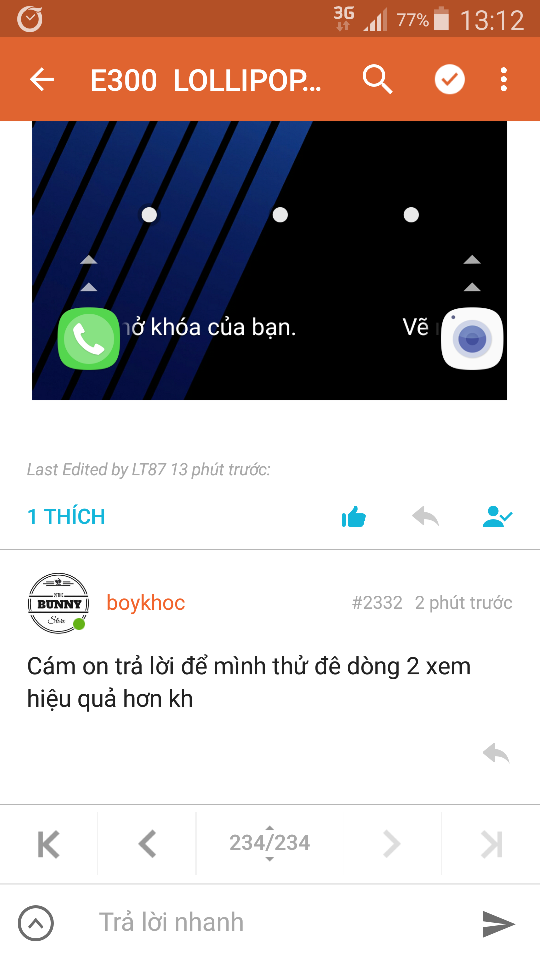Jump to the first page of thread
This screenshot has width=540, height=960.
(48, 844)
